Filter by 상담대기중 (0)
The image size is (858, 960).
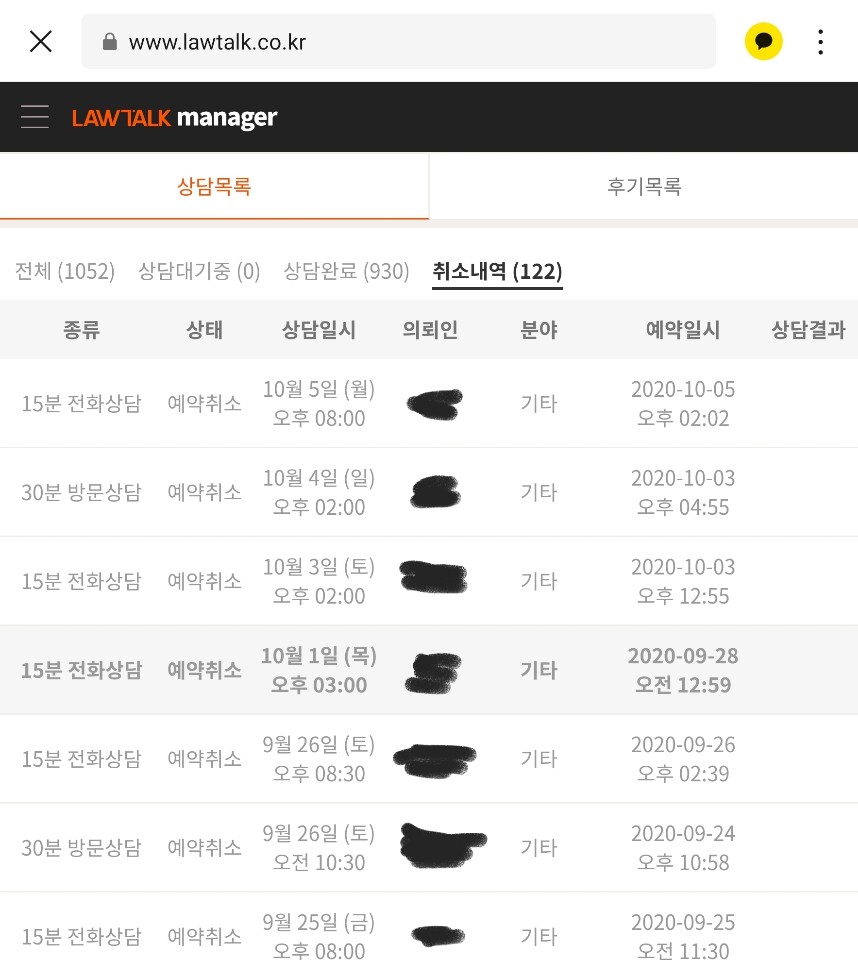click(199, 271)
